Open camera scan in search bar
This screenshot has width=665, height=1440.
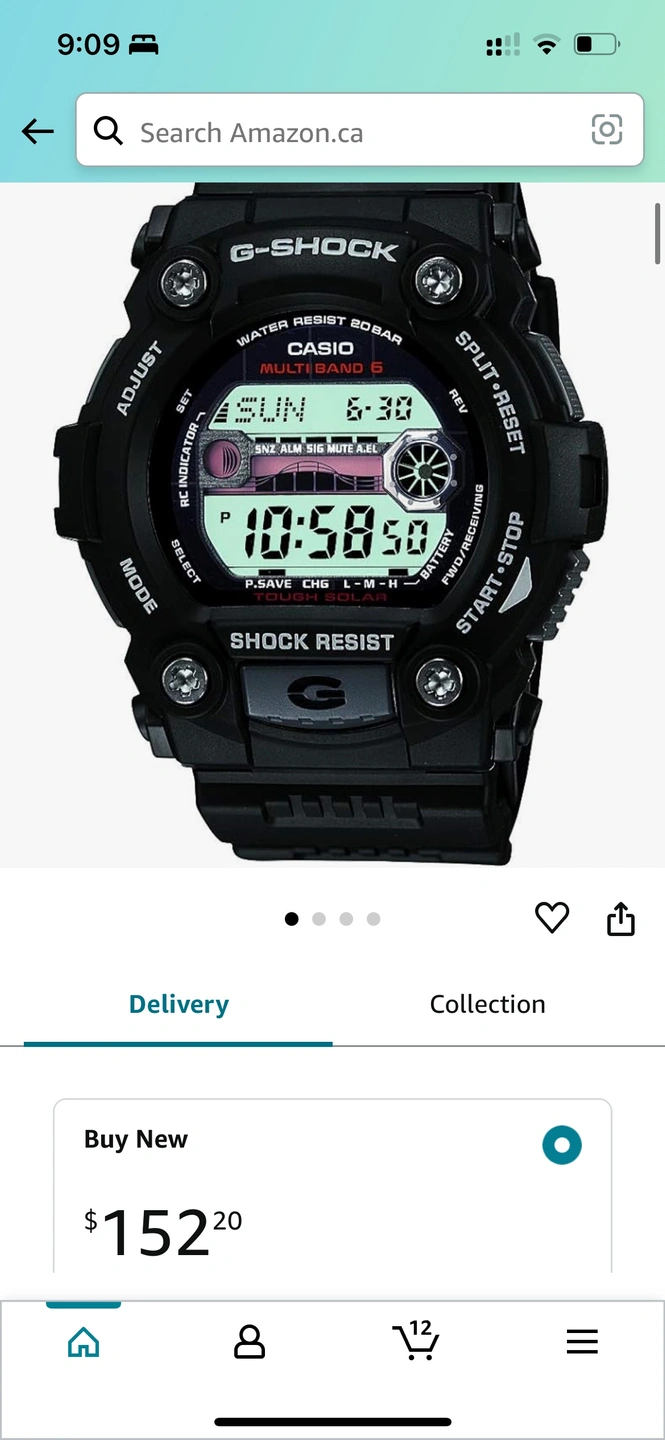tap(607, 130)
